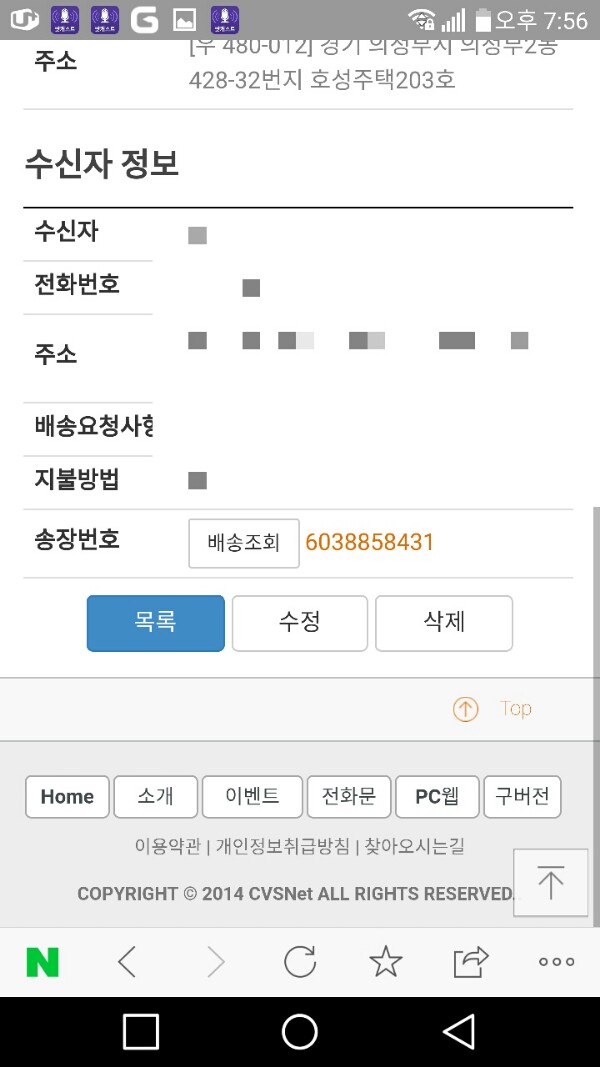Jump to page top via Top link
This screenshot has width=600, height=1067.
(x=493, y=709)
